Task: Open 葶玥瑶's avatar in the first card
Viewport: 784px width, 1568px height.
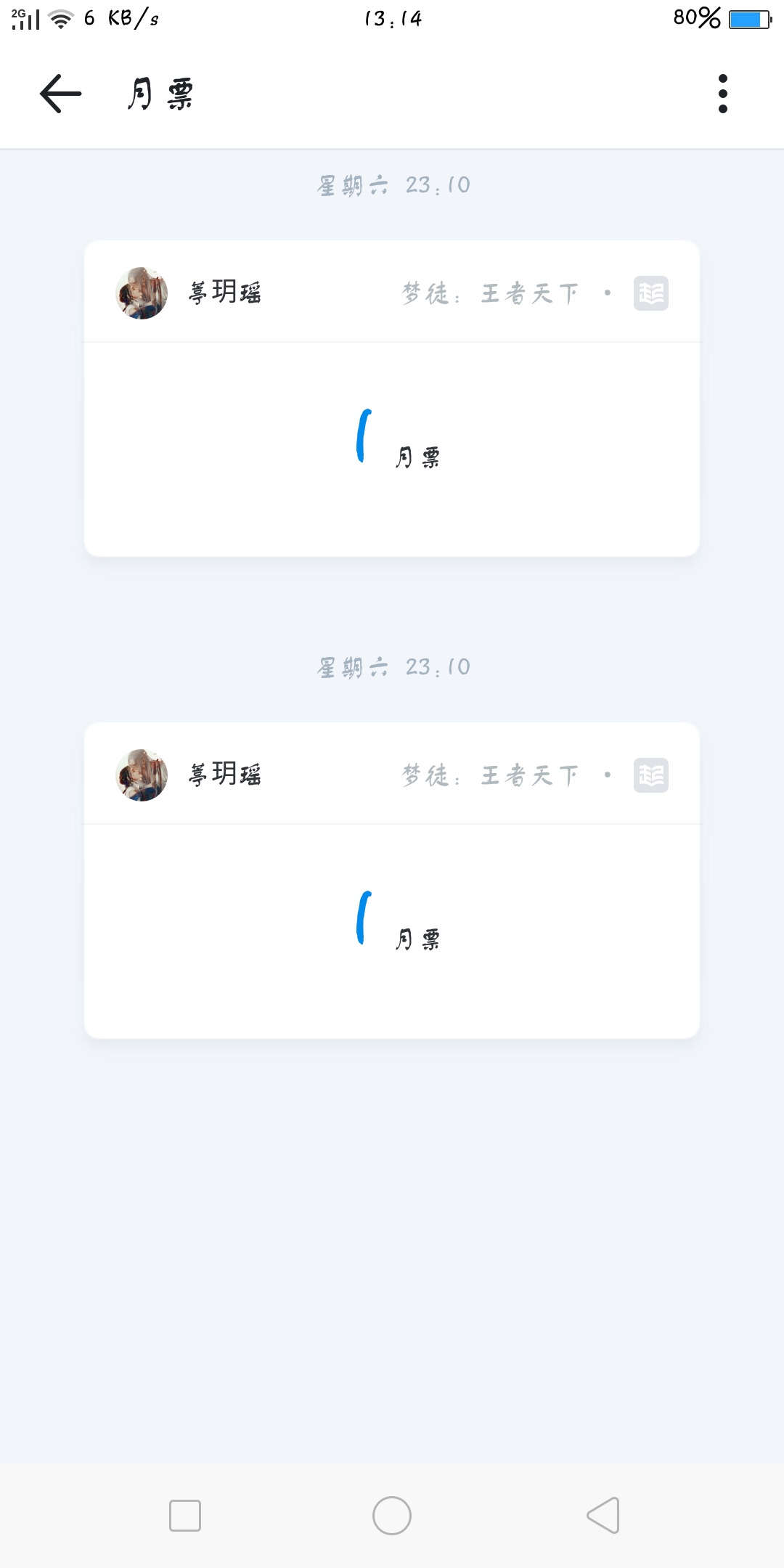Action: point(142,293)
